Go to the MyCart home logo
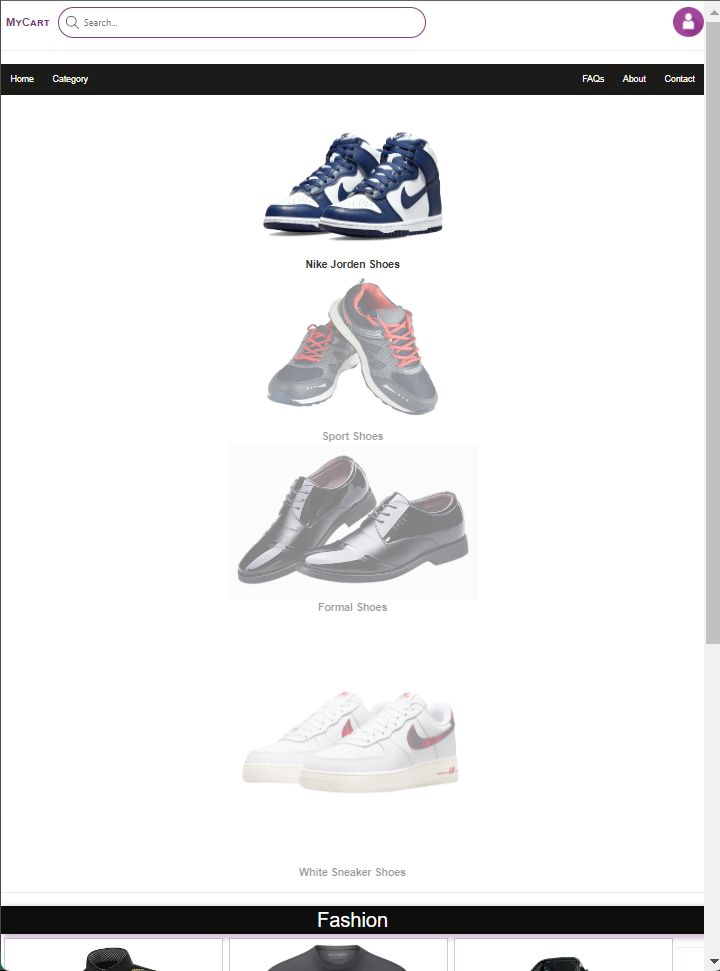This screenshot has width=720, height=971. [x=28, y=22]
